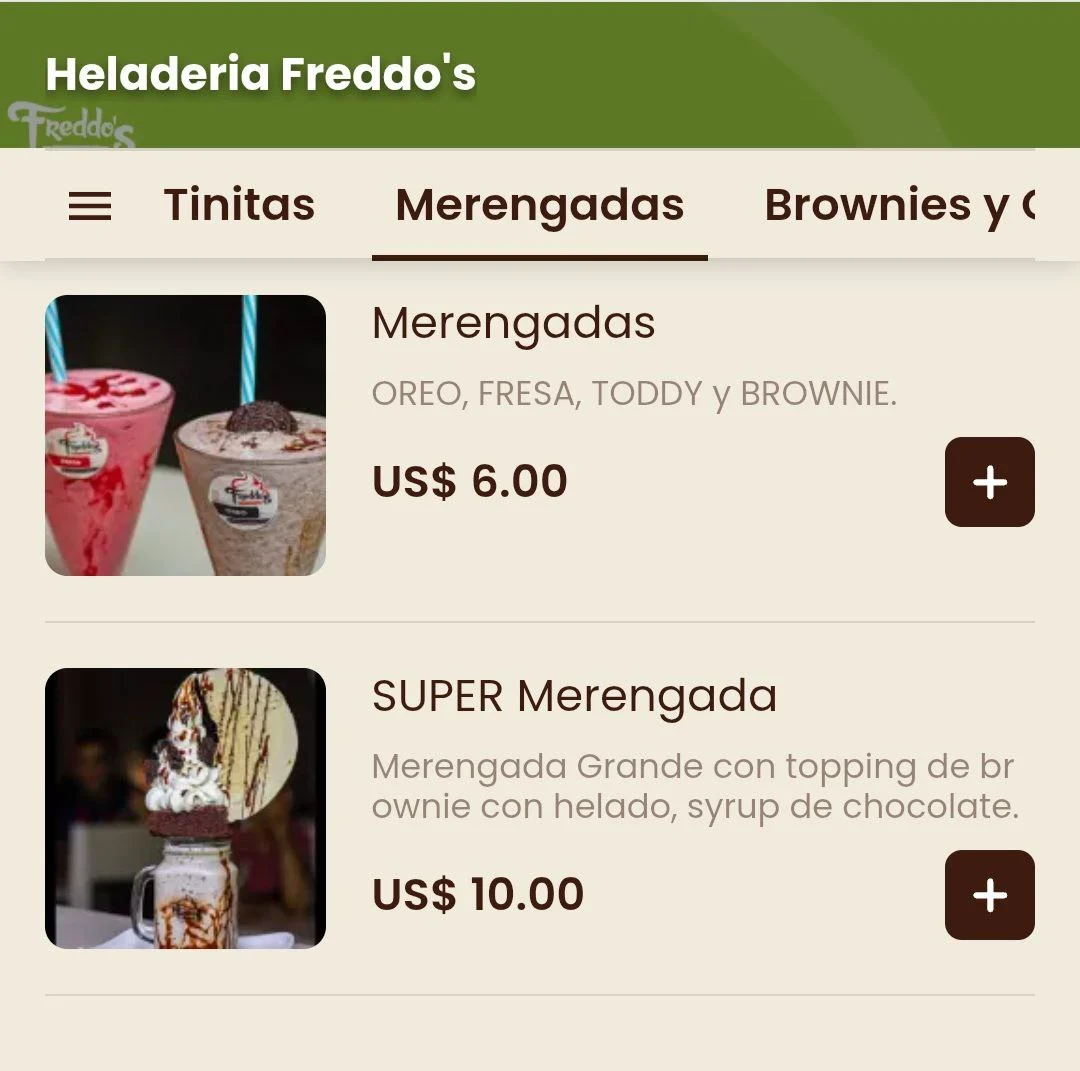Switch to the Tinitas tab
This screenshot has width=1080, height=1071.
[239, 205]
